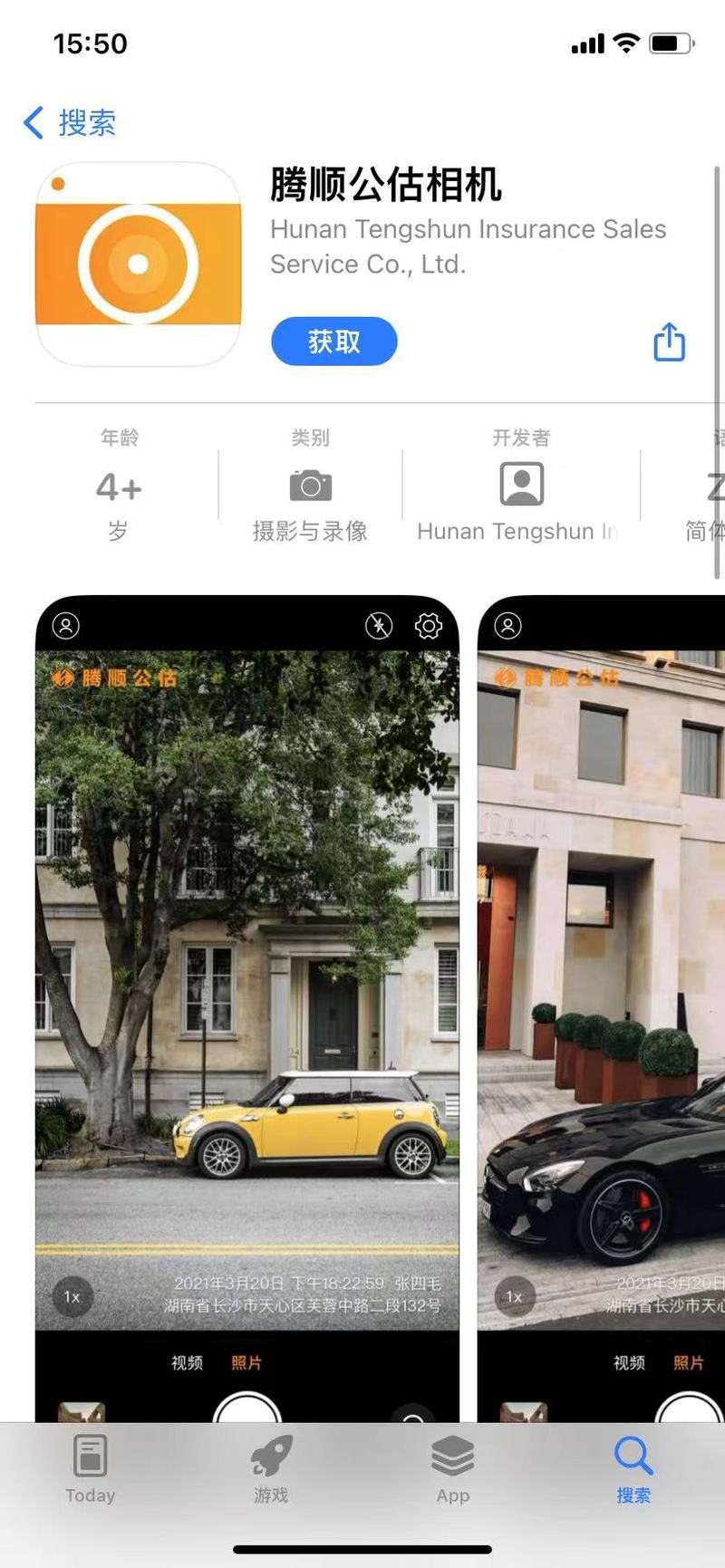Switch to the Today tab
This screenshot has width=725, height=1568.
point(90,1469)
